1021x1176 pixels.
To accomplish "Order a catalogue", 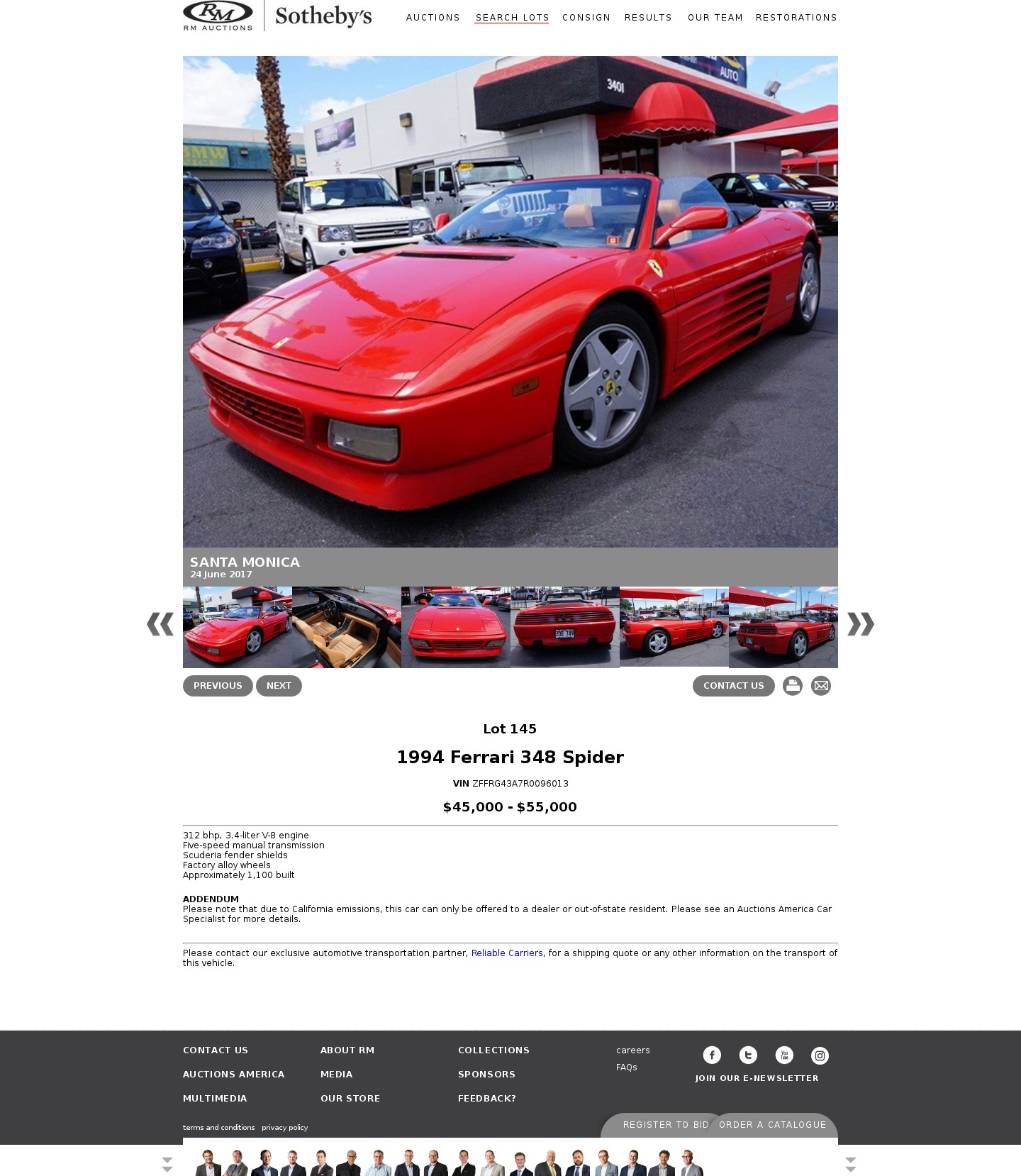I will coord(772,1125).
